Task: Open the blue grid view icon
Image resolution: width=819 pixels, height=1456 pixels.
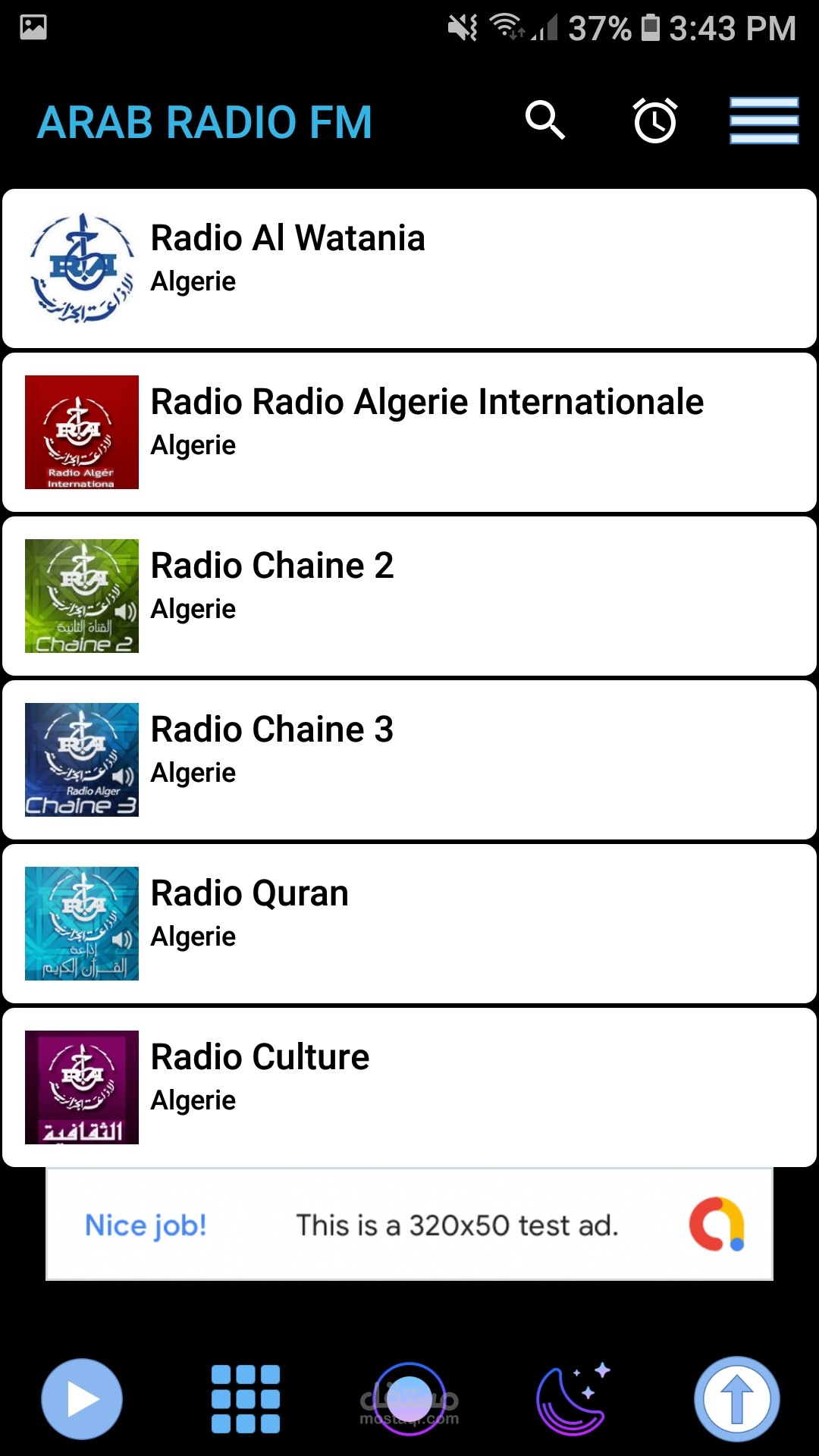Action: coord(245,1399)
